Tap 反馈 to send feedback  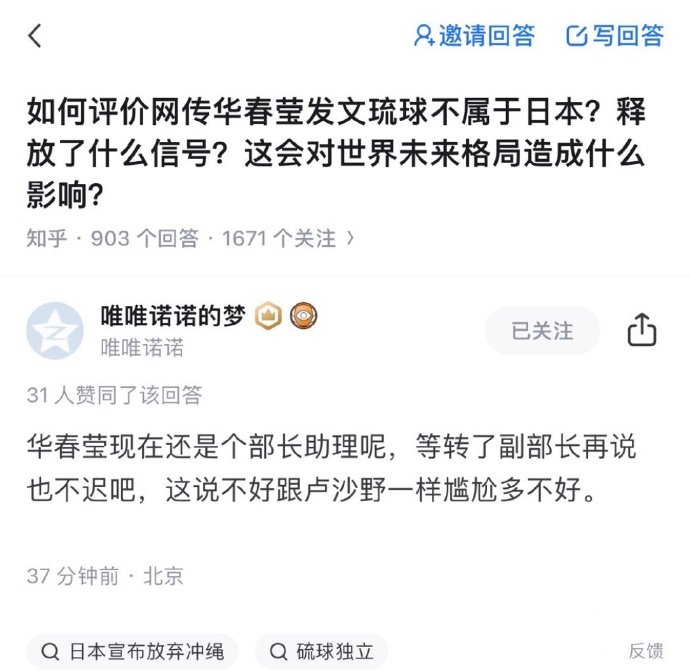(646, 651)
